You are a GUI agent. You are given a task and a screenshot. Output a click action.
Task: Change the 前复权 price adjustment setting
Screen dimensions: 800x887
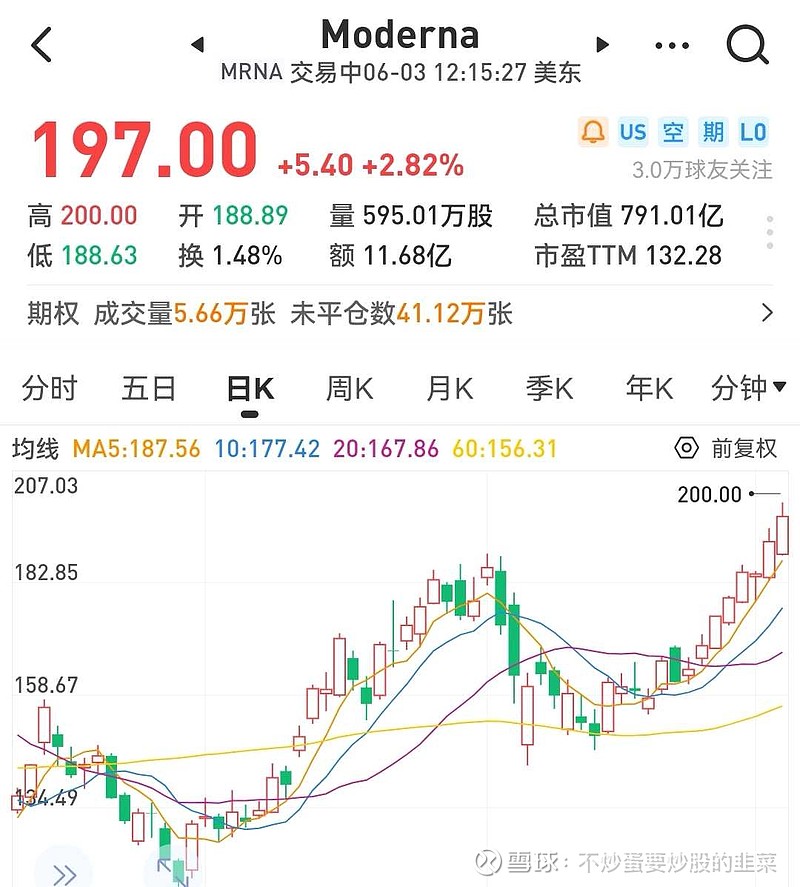coord(726,449)
